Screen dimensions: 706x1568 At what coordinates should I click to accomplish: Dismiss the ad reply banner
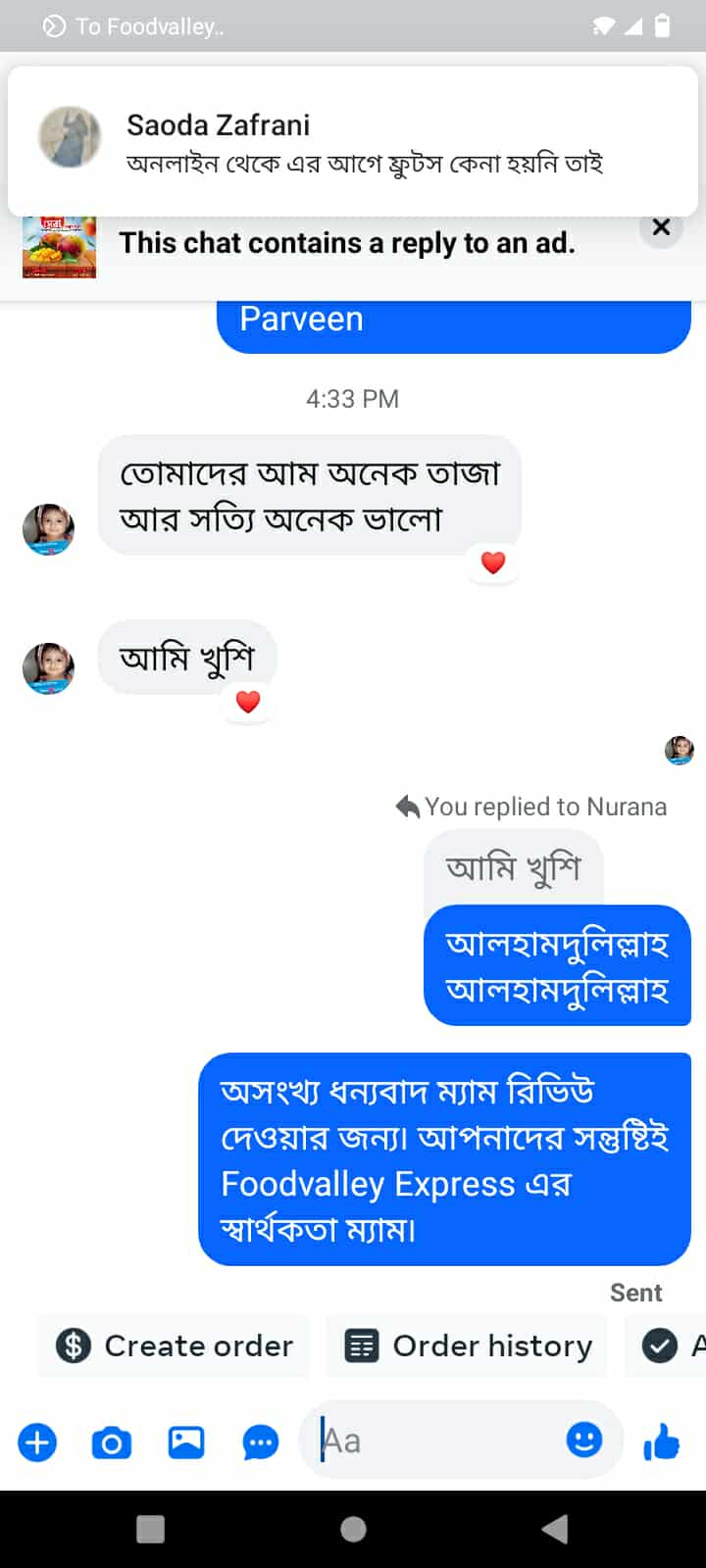click(662, 227)
